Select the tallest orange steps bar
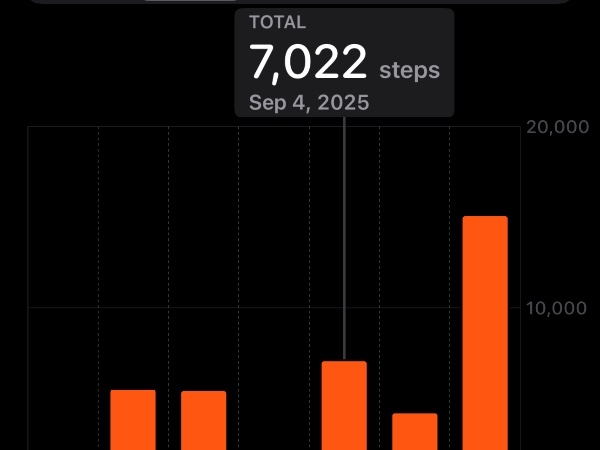Screen dimensions: 600x450 [485, 332]
